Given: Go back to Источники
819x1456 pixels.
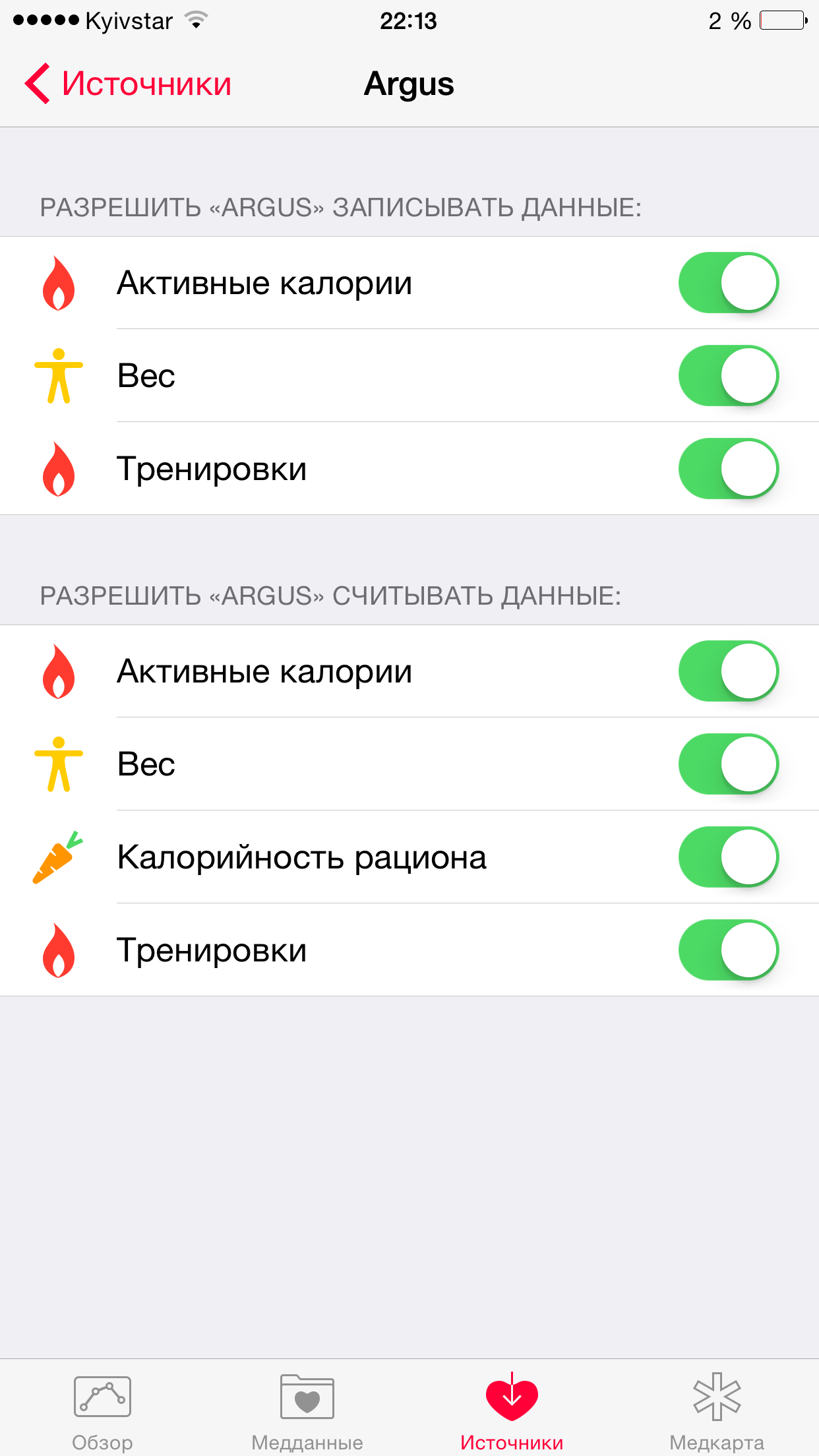Looking at the screenshot, I should [128, 84].
